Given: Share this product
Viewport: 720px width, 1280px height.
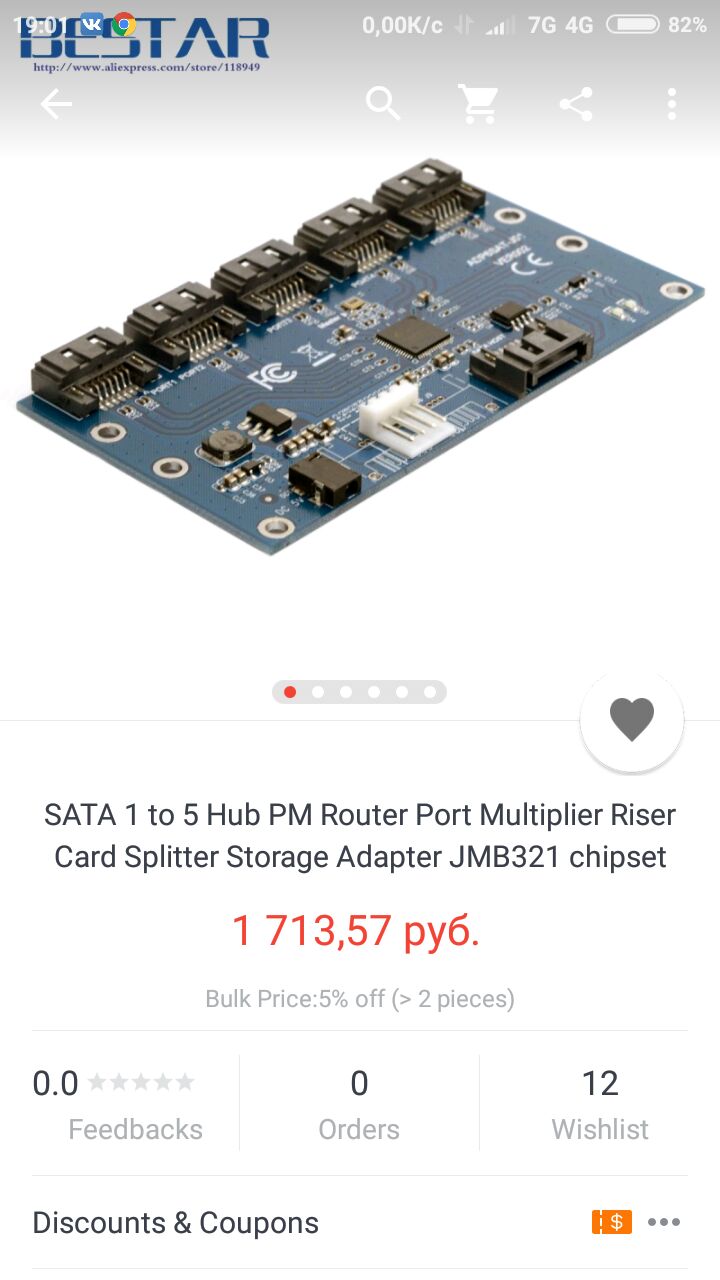Looking at the screenshot, I should pyautogui.click(x=575, y=104).
